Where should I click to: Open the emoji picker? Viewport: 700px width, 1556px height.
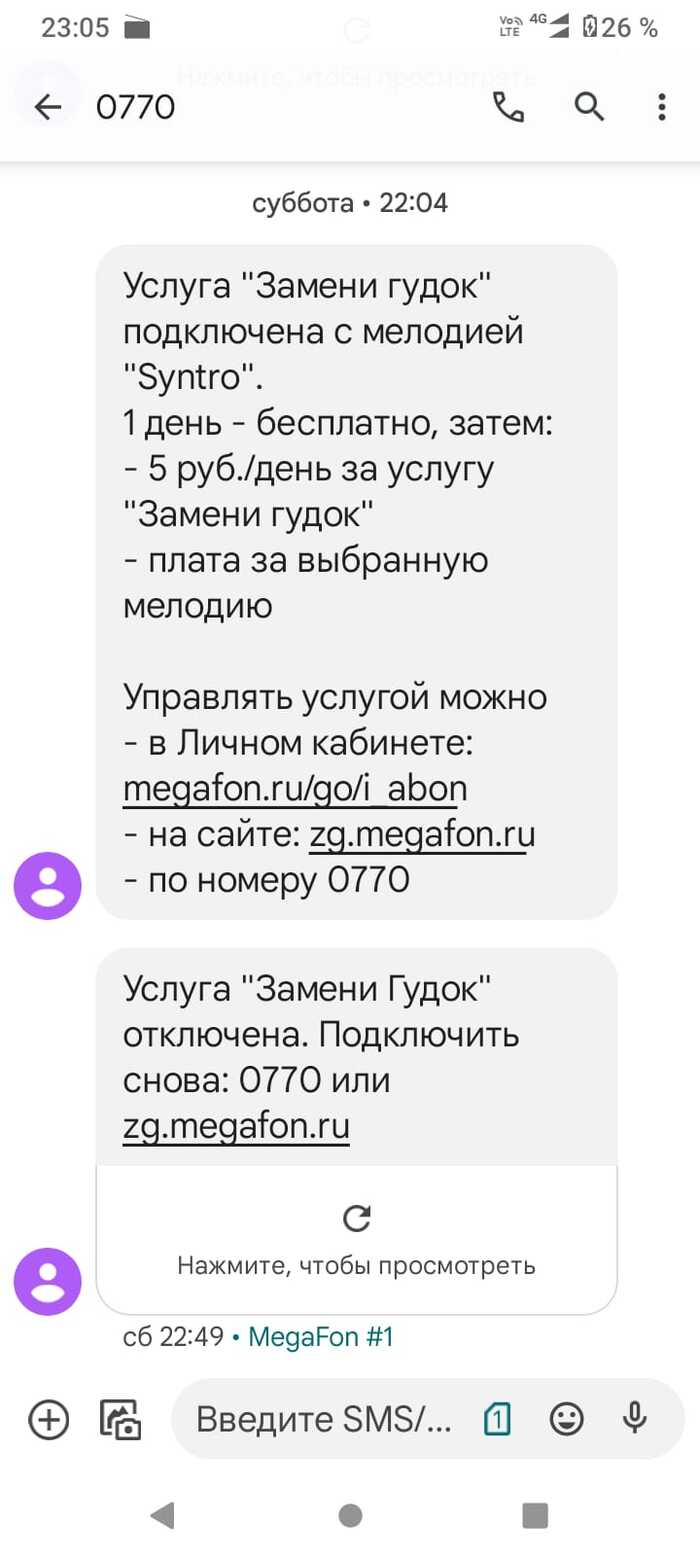coord(567,1419)
